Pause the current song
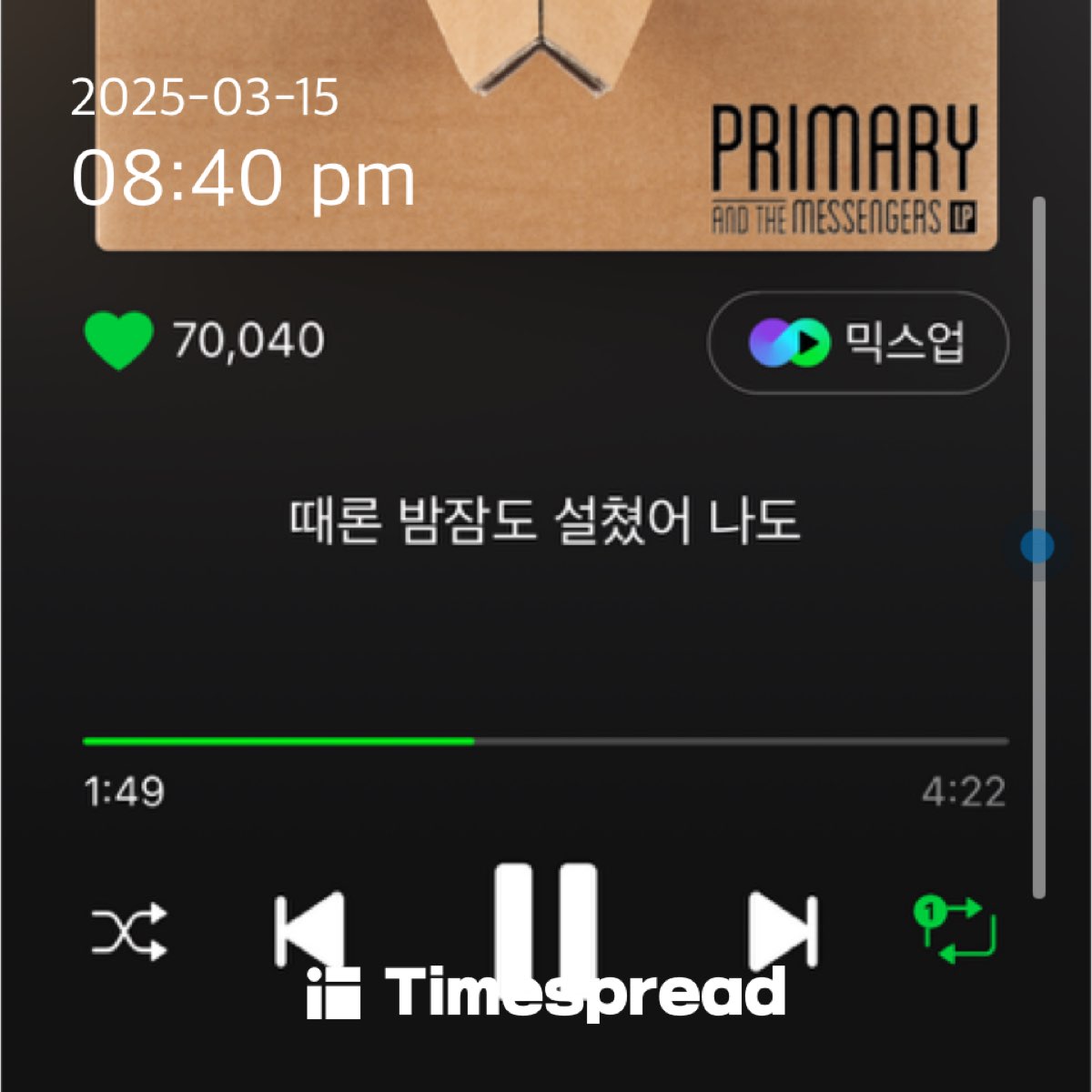This screenshot has height=1092, width=1092. click(545, 919)
